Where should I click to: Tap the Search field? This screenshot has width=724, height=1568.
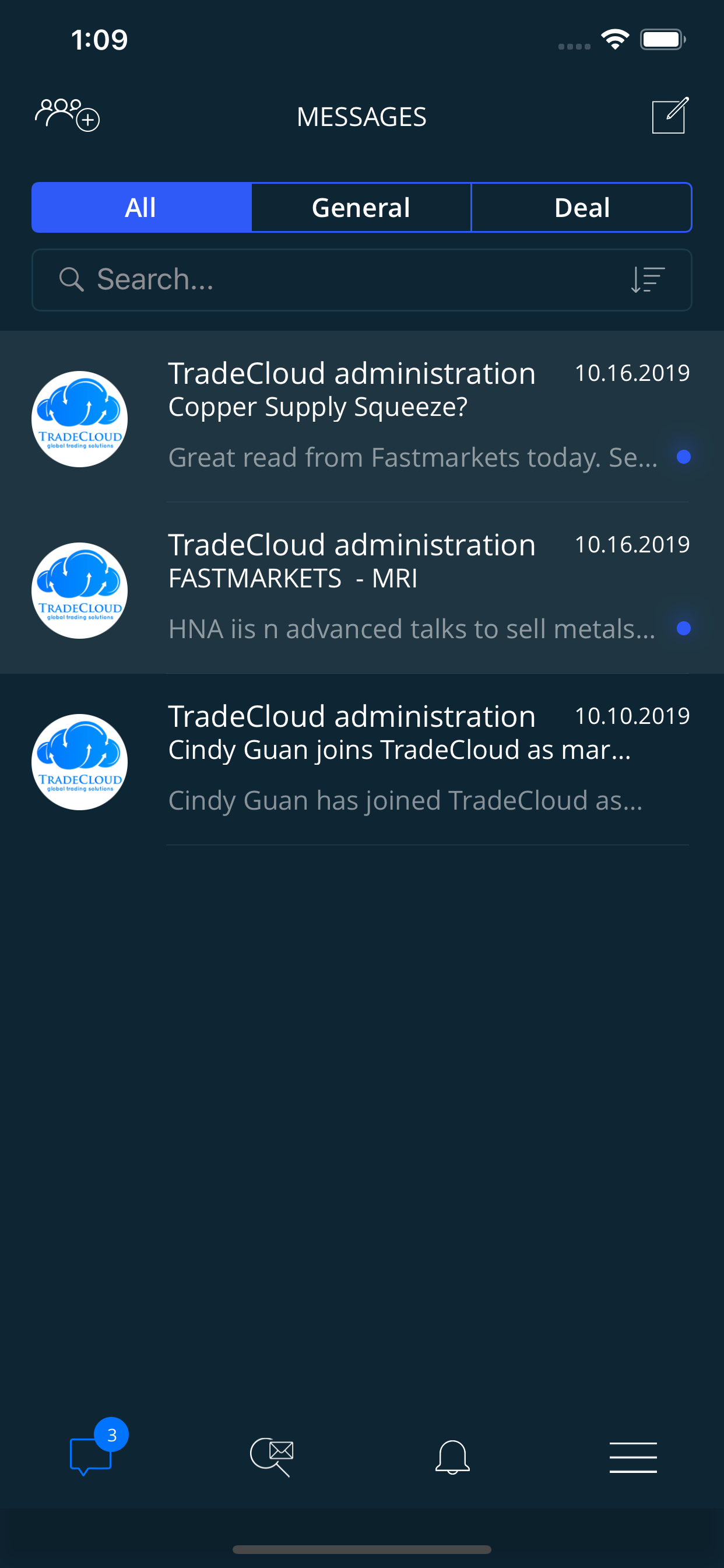361,280
